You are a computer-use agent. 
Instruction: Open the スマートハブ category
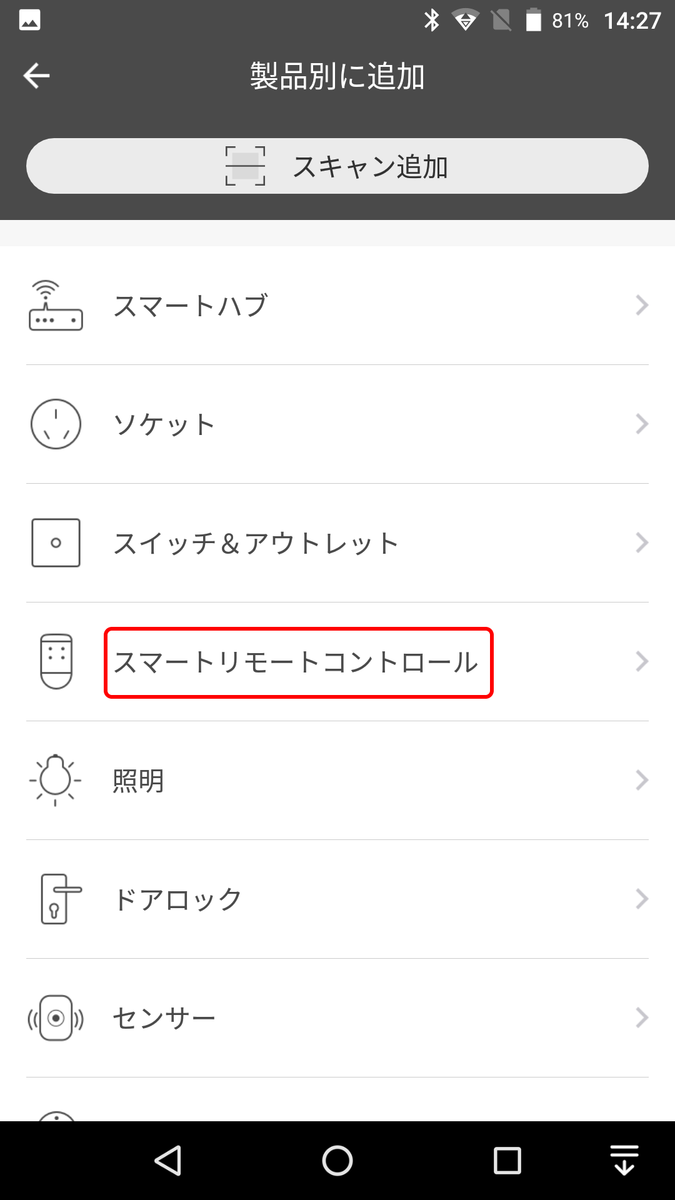point(337,305)
